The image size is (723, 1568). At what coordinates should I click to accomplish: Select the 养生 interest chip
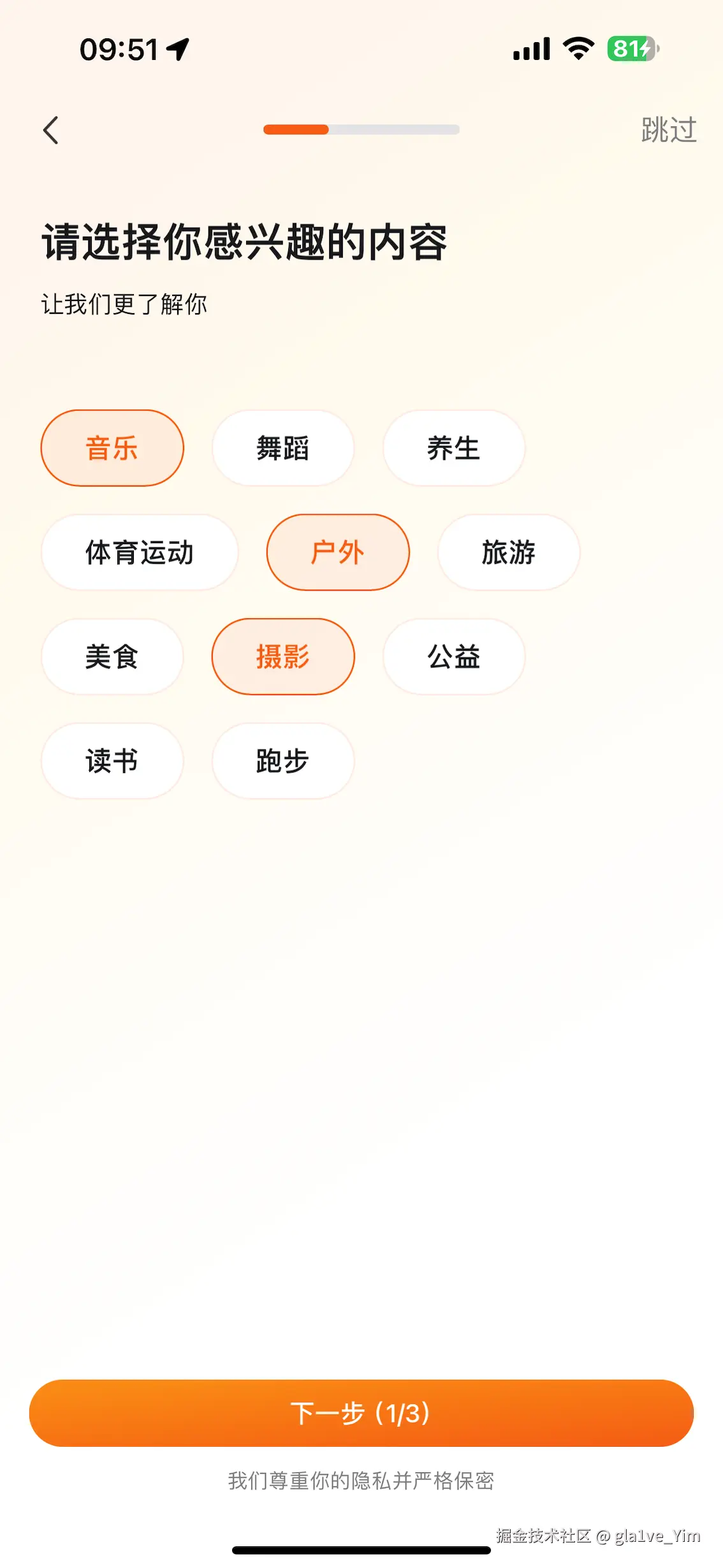453,448
